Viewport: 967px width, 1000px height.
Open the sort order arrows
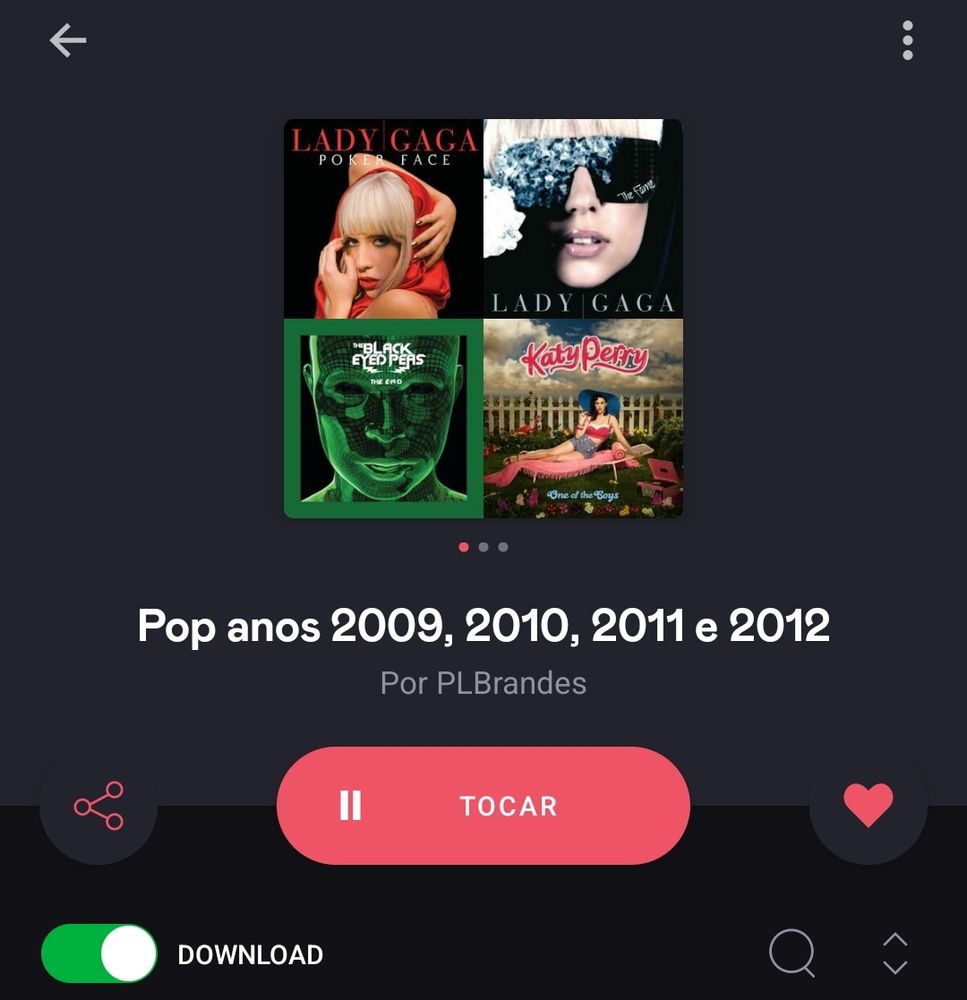[895, 953]
